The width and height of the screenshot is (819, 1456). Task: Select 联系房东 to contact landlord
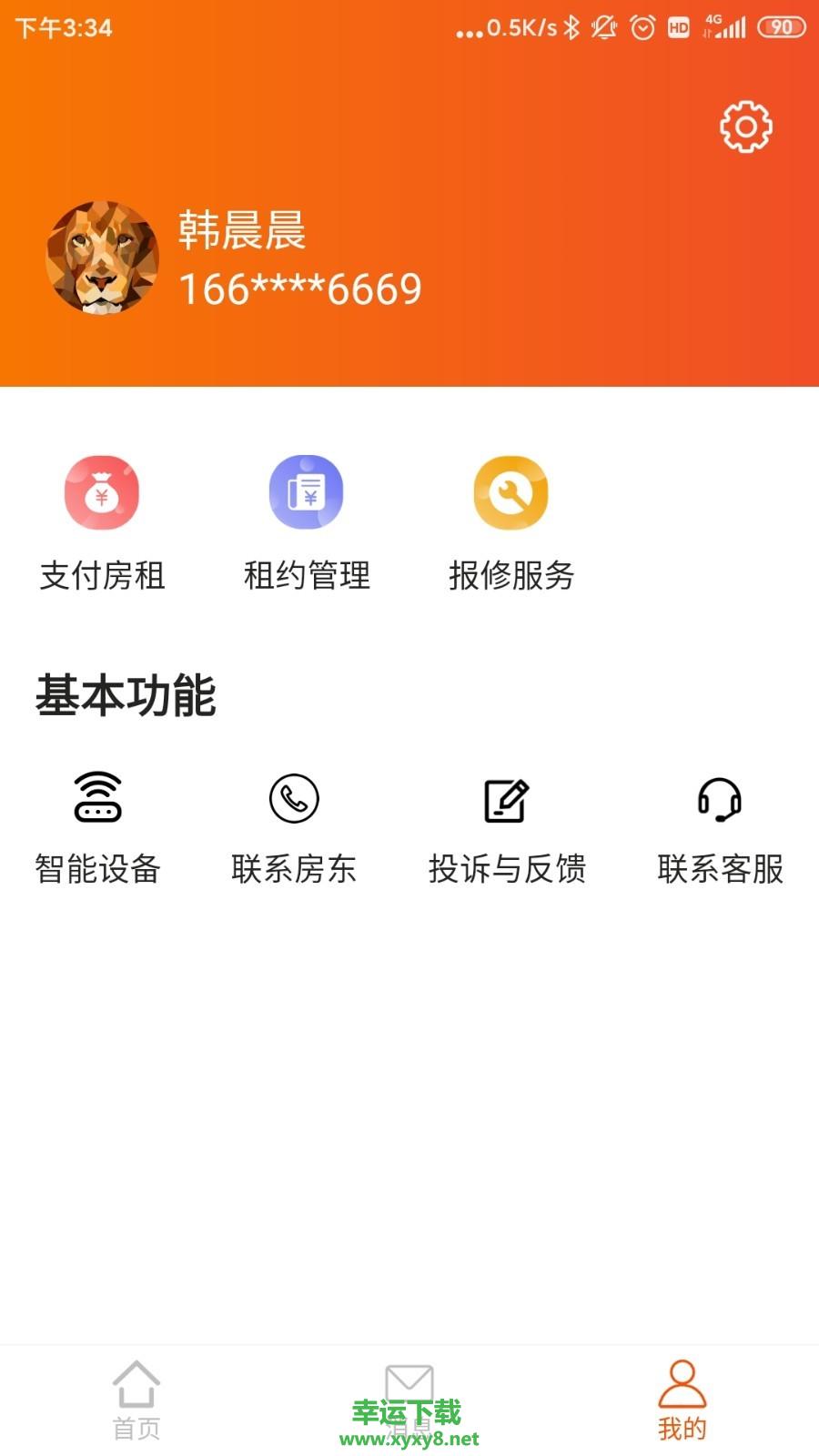click(293, 826)
